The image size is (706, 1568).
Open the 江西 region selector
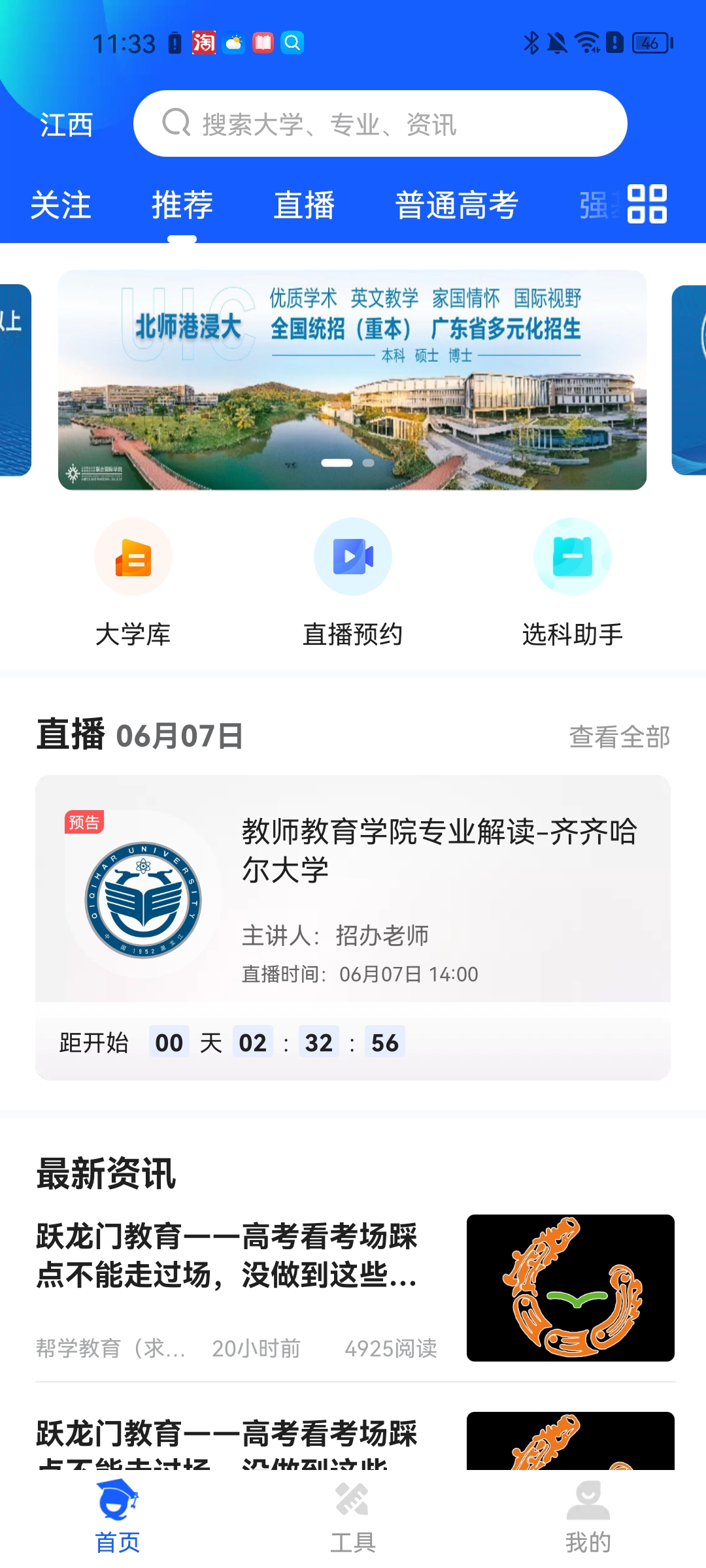(65, 124)
